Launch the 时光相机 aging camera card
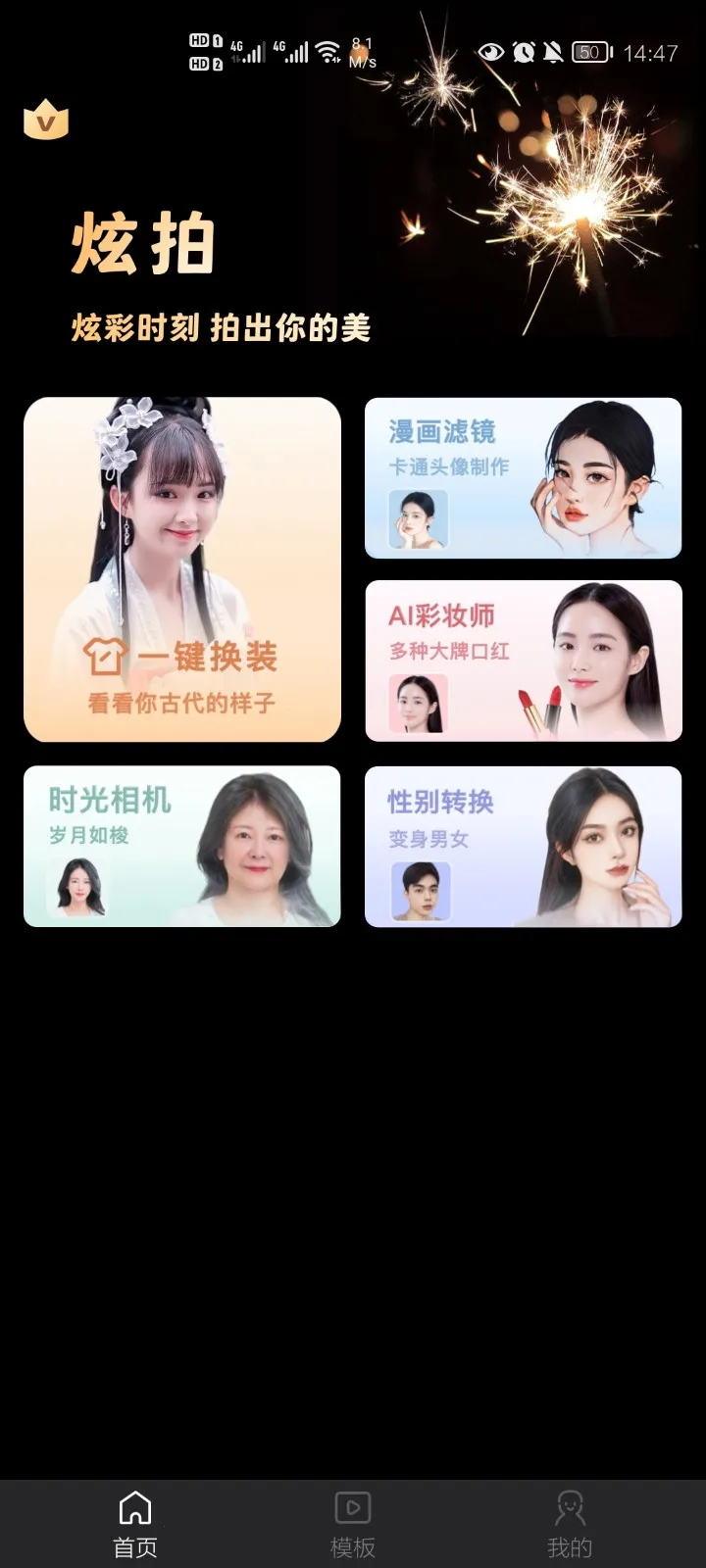The width and height of the screenshot is (706, 1568). 182,846
